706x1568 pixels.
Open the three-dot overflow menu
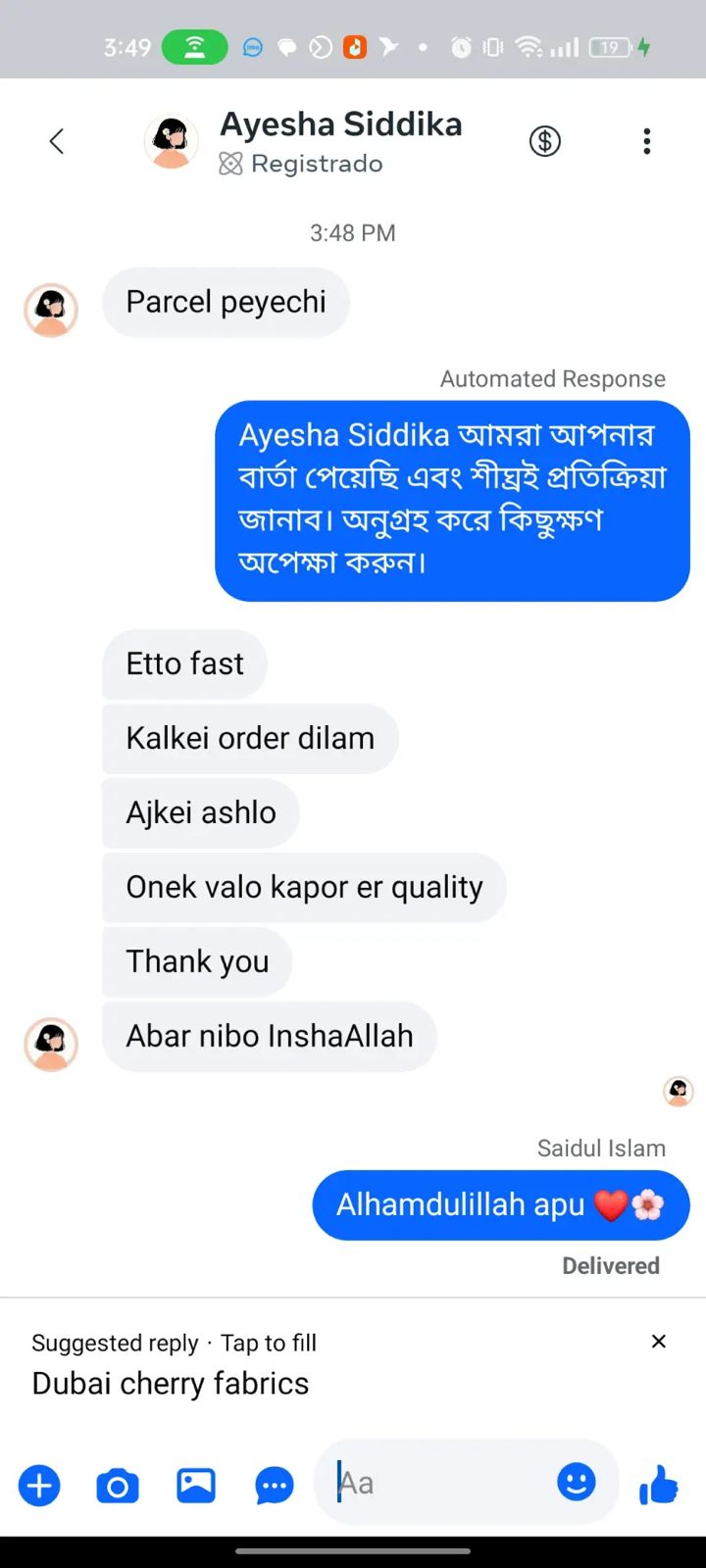pyautogui.click(x=646, y=142)
